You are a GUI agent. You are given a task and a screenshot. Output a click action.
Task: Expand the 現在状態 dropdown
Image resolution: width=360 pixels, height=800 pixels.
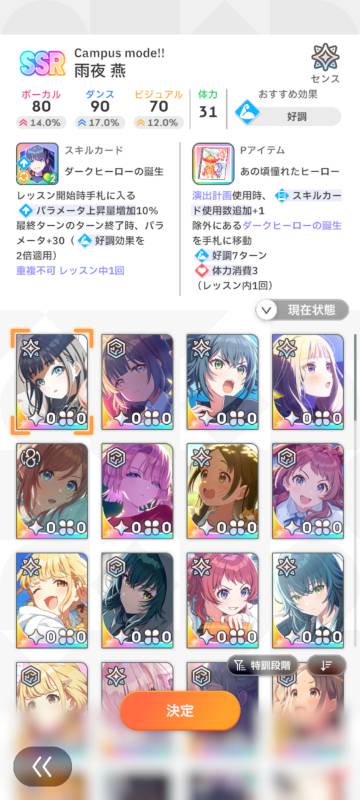[302, 310]
